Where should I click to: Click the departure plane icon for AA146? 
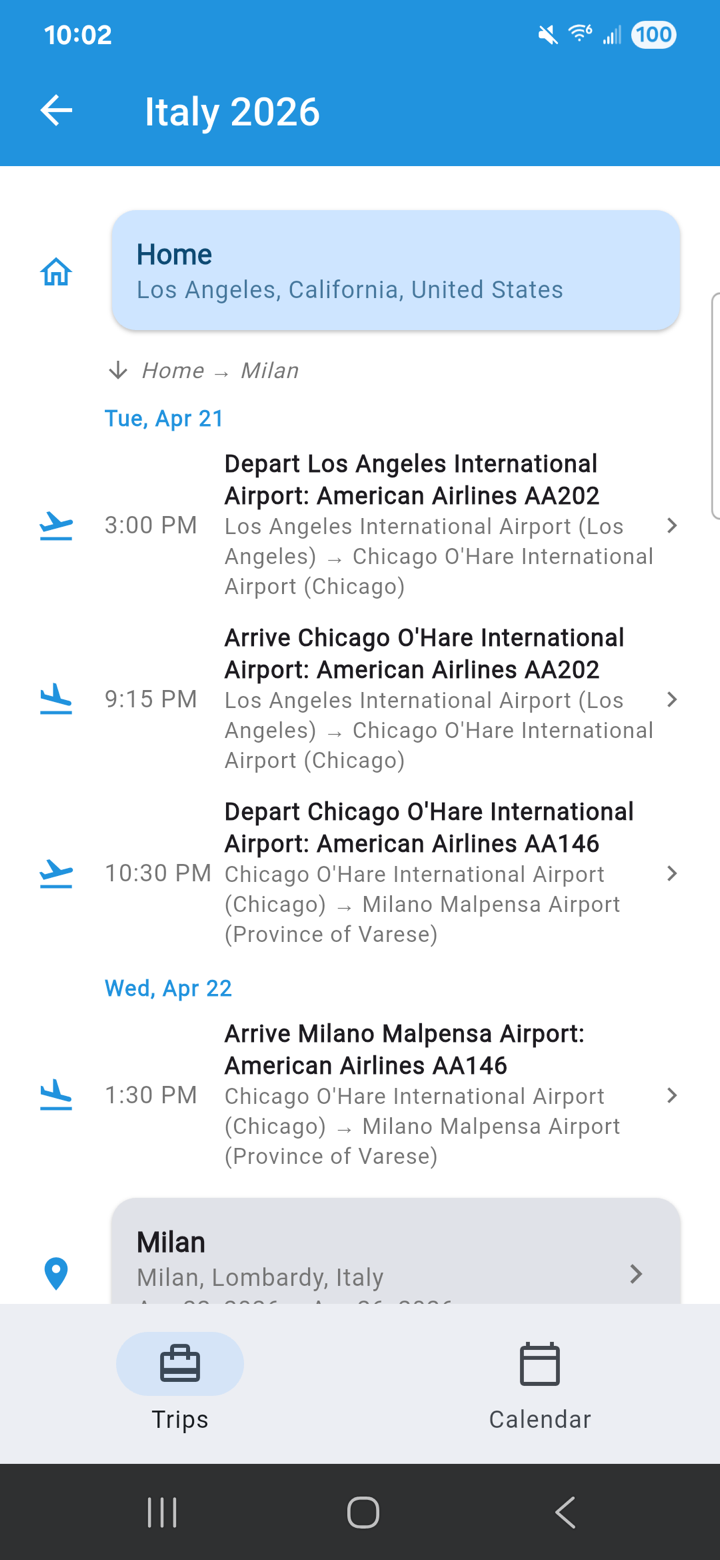click(x=56, y=873)
